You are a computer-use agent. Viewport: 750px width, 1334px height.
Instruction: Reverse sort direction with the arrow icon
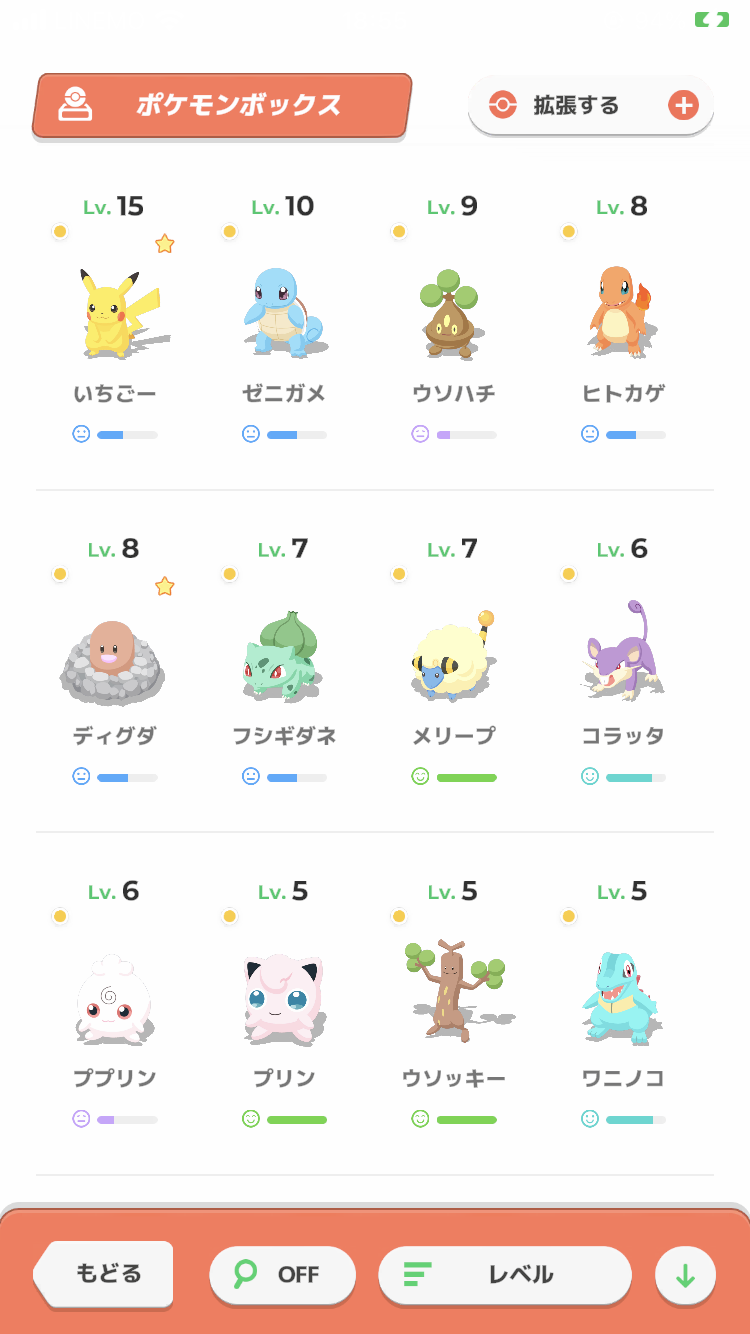(x=685, y=1276)
